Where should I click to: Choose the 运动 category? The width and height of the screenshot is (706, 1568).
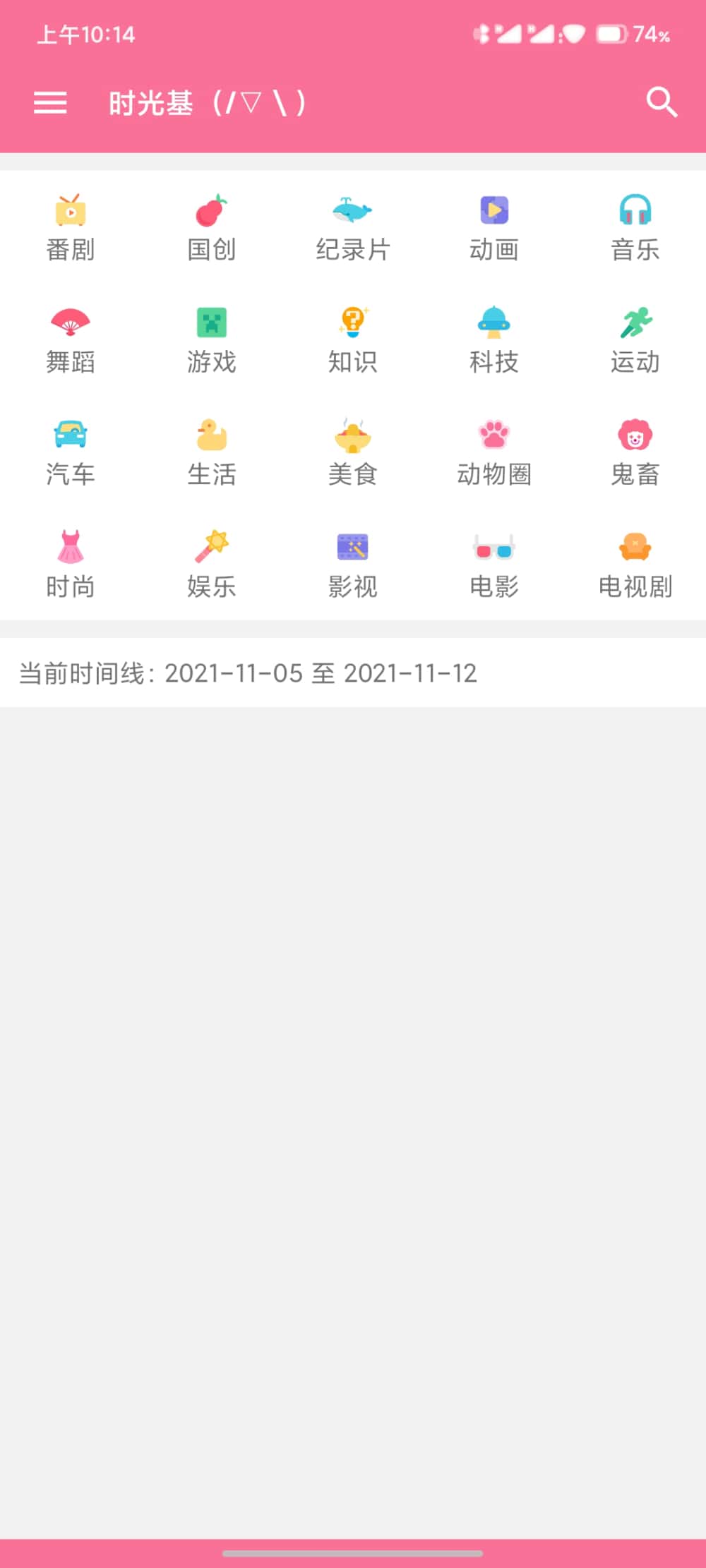click(x=635, y=340)
